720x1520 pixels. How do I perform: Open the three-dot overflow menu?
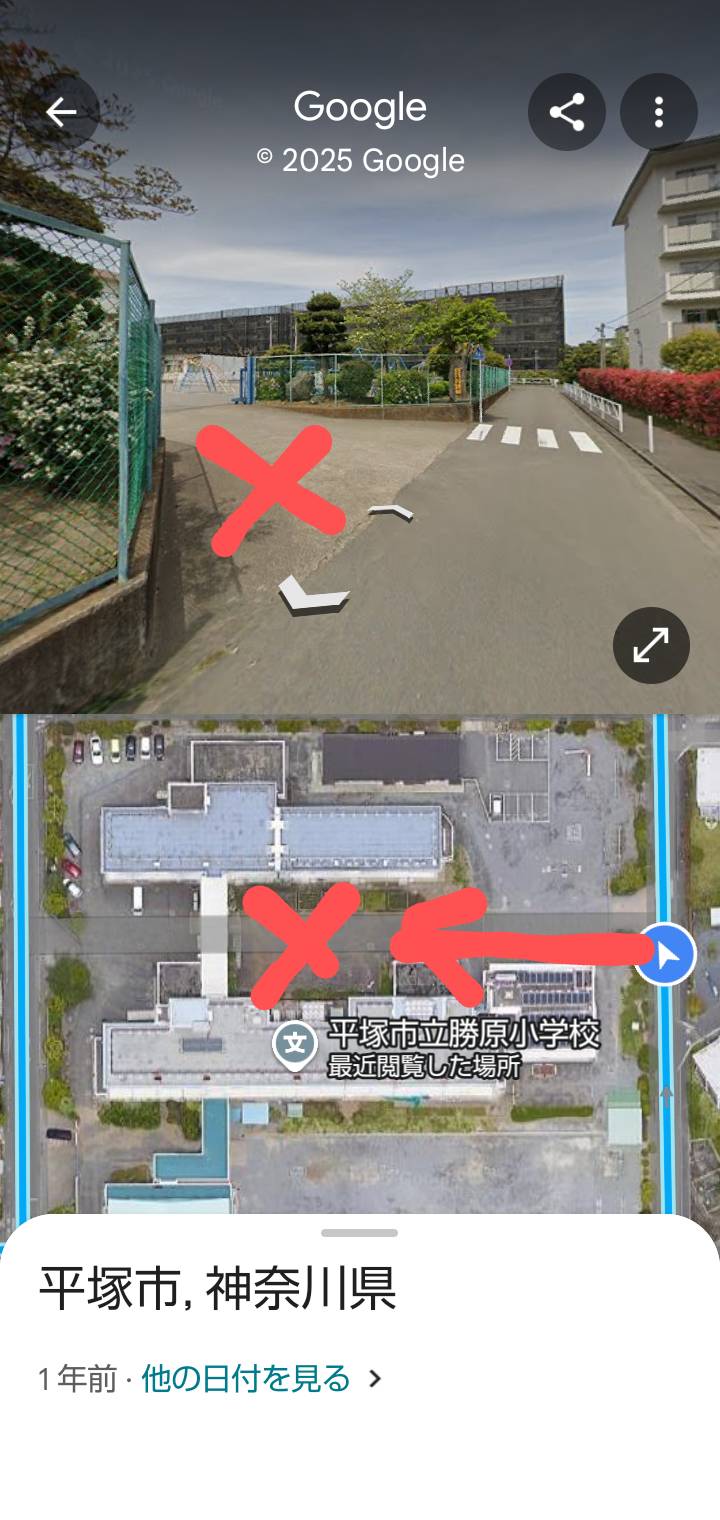[658, 112]
